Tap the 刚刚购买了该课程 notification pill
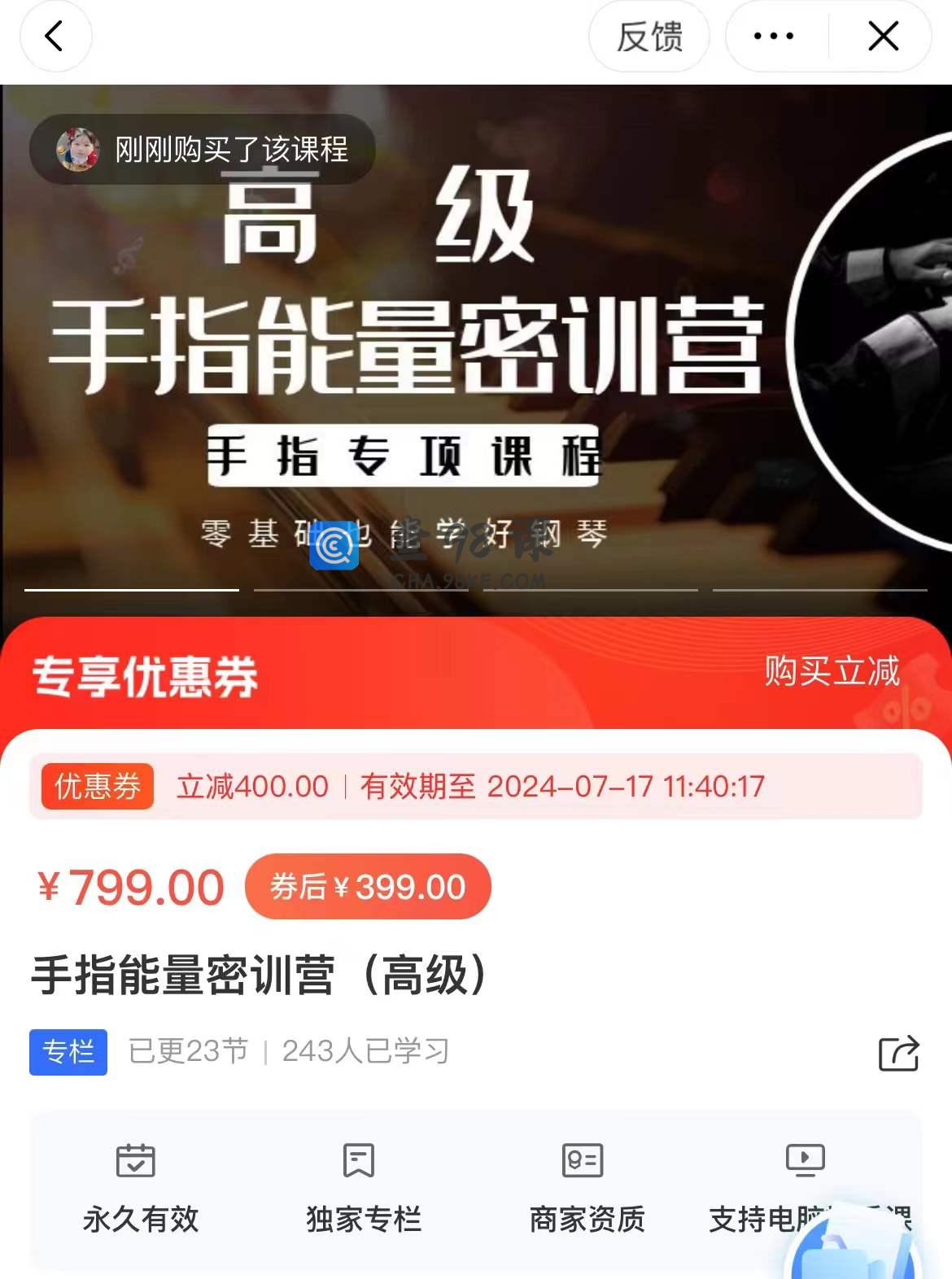 pyautogui.click(x=203, y=150)
